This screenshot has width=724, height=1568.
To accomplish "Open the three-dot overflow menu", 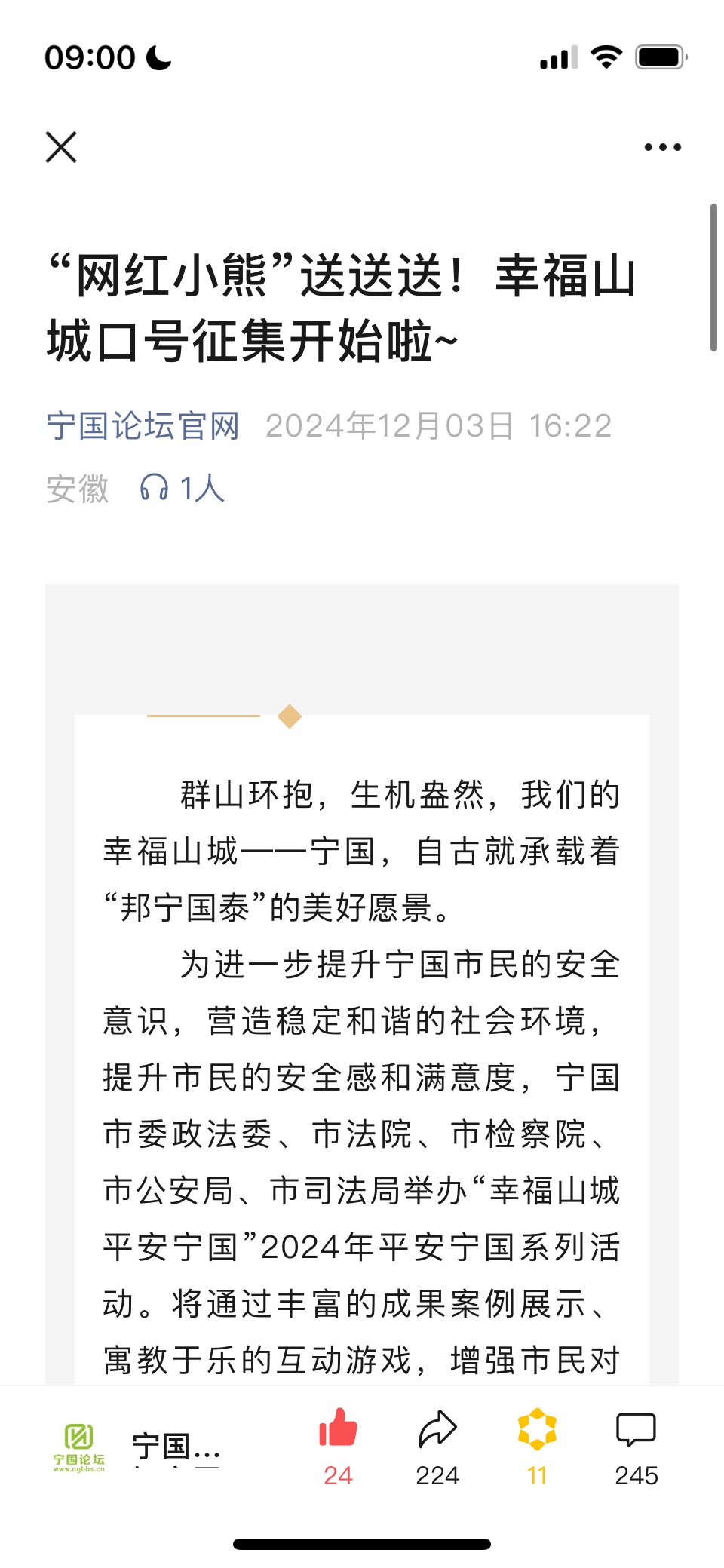I will point(663,147).
